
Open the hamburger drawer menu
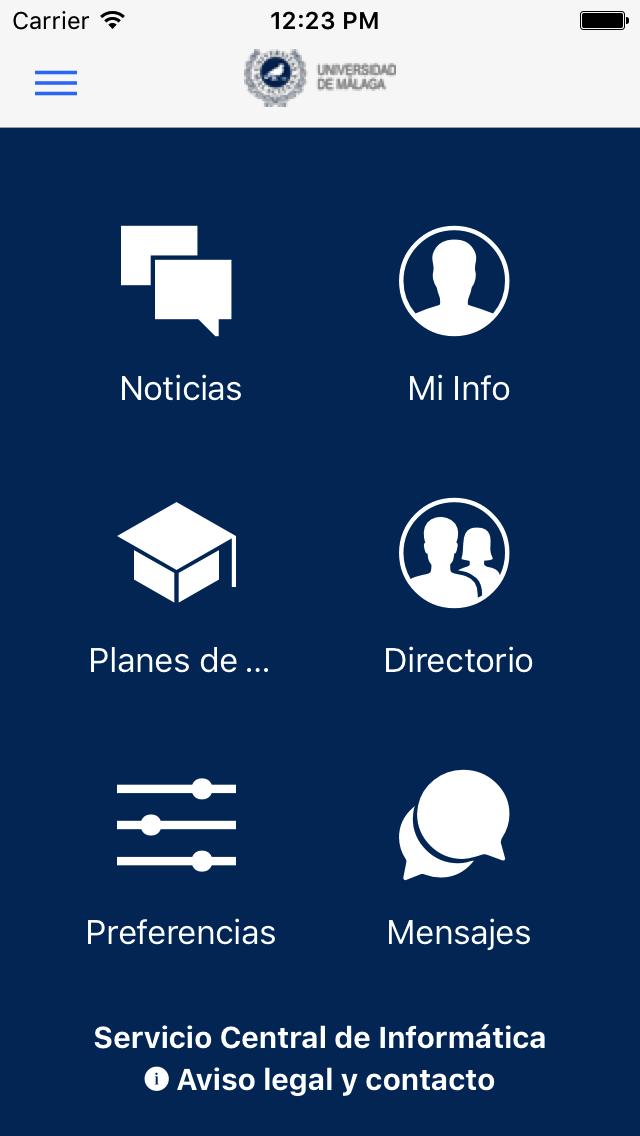56,83
